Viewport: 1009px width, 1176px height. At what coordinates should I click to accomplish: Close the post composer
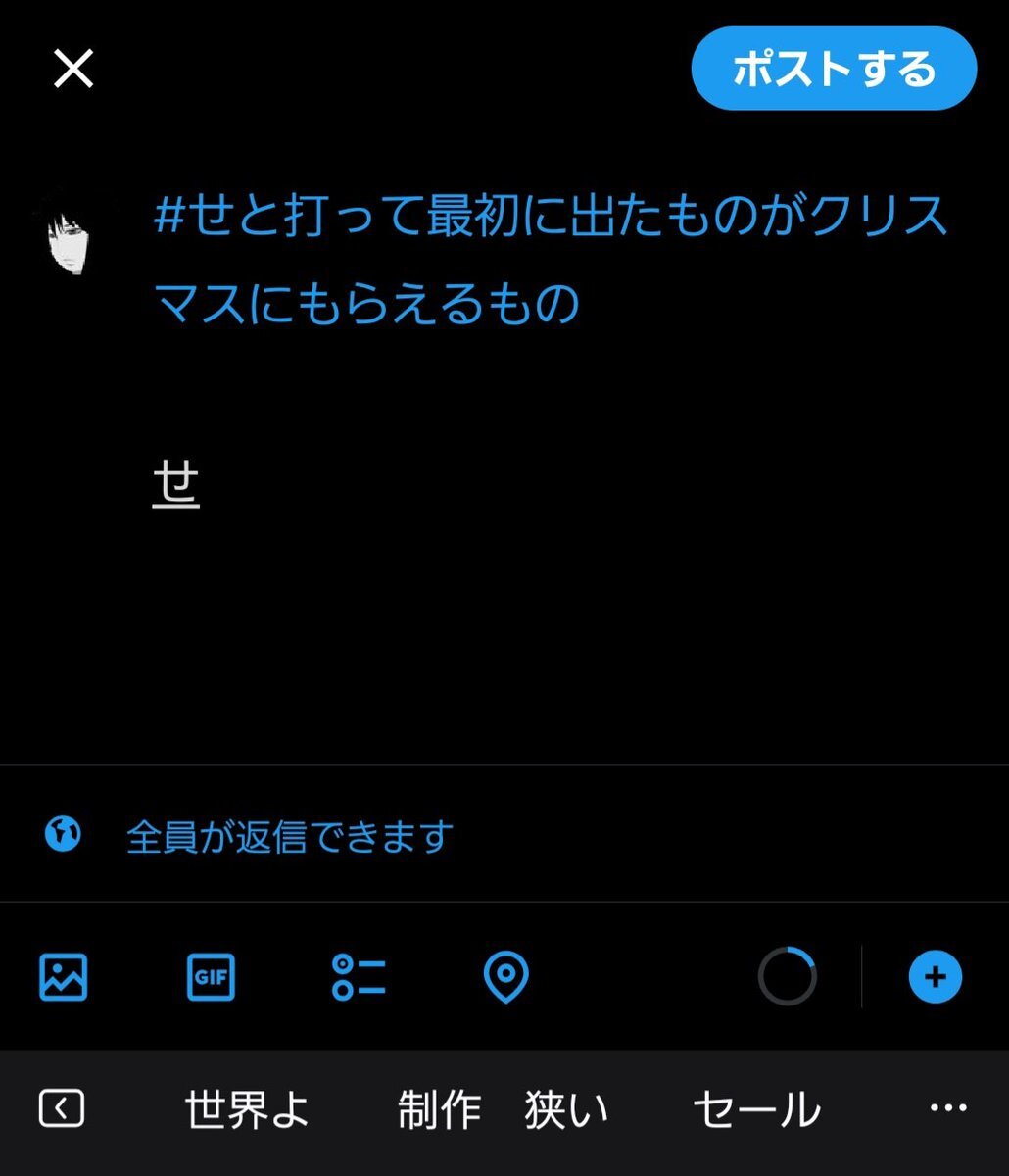(x=73, y=69)
